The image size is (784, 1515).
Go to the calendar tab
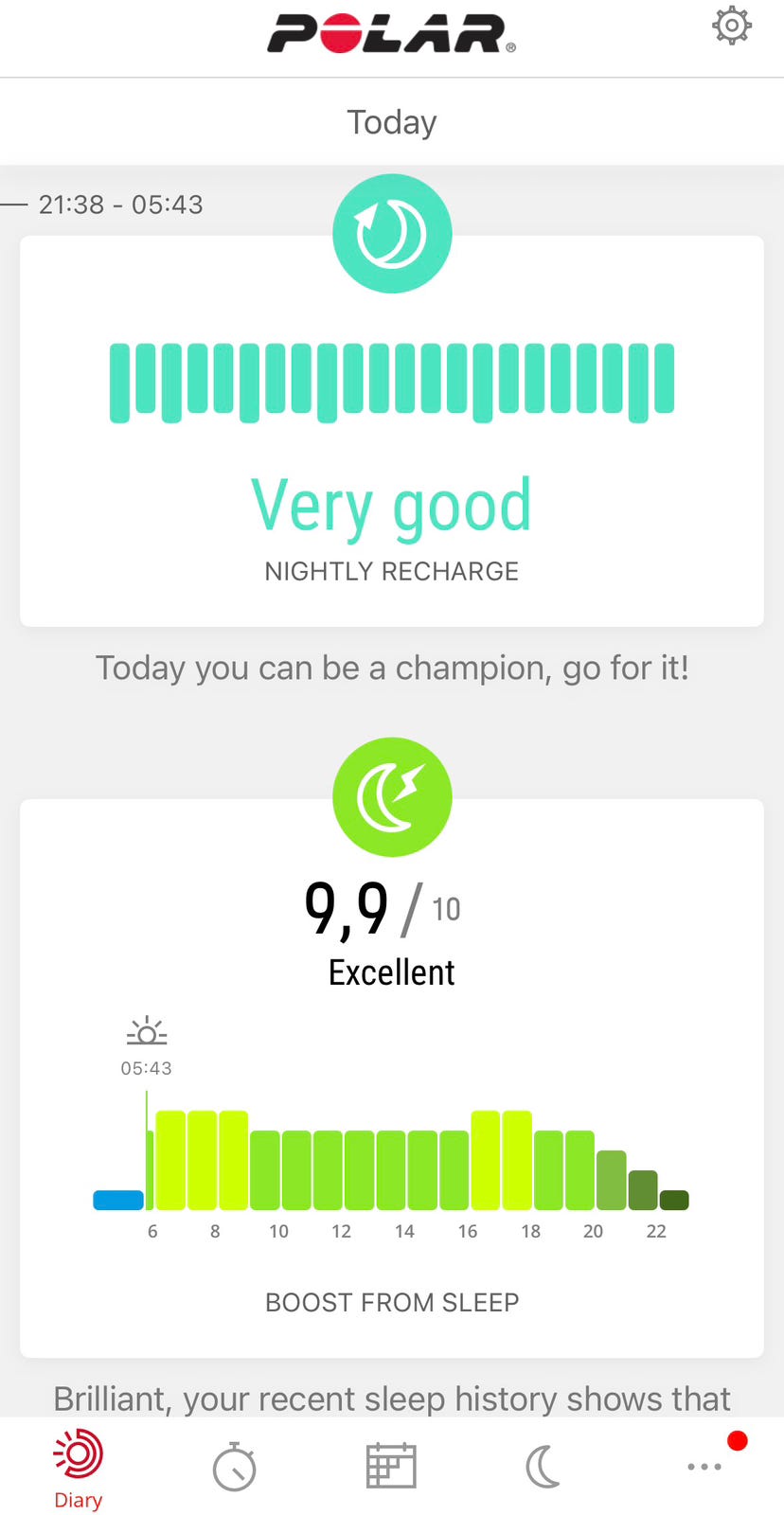[x=391, y=1466]
